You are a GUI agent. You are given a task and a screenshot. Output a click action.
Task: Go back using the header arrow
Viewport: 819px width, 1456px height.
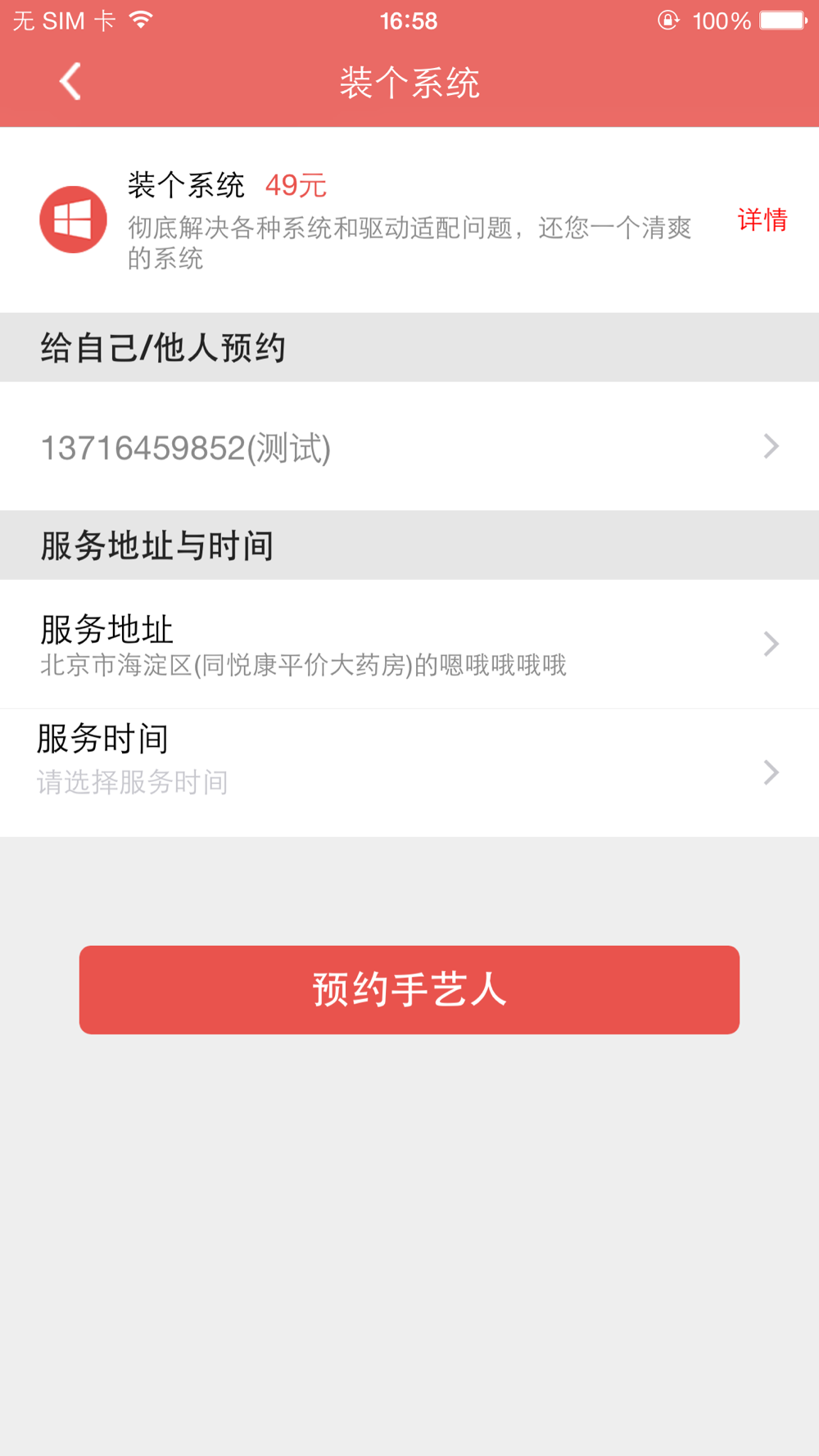(x=70, y=82)
